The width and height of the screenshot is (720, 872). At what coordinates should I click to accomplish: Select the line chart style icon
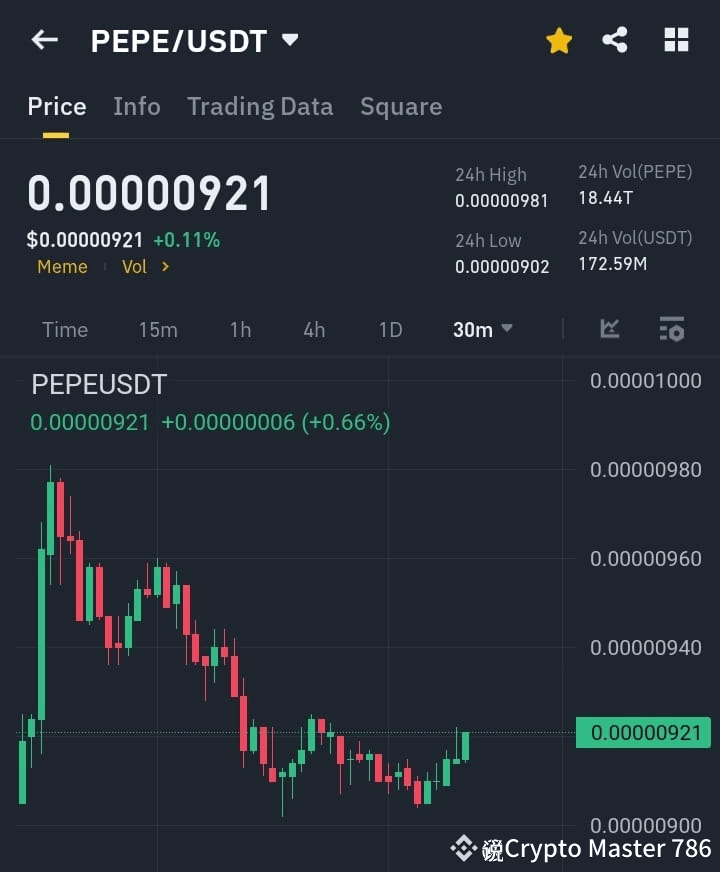point(609,328)
